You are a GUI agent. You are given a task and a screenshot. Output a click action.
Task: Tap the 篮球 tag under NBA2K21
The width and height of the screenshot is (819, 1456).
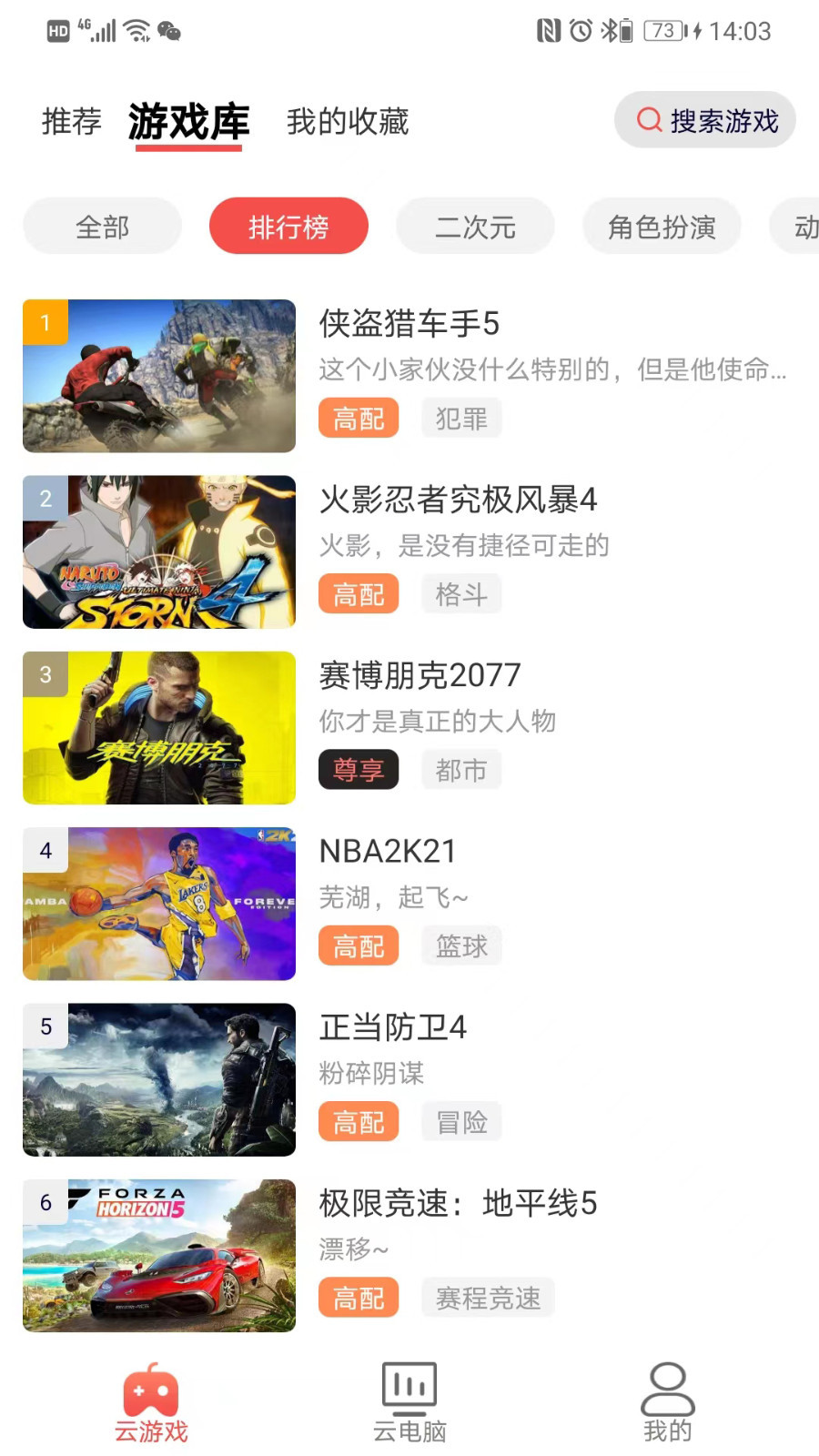pos(461,945)
